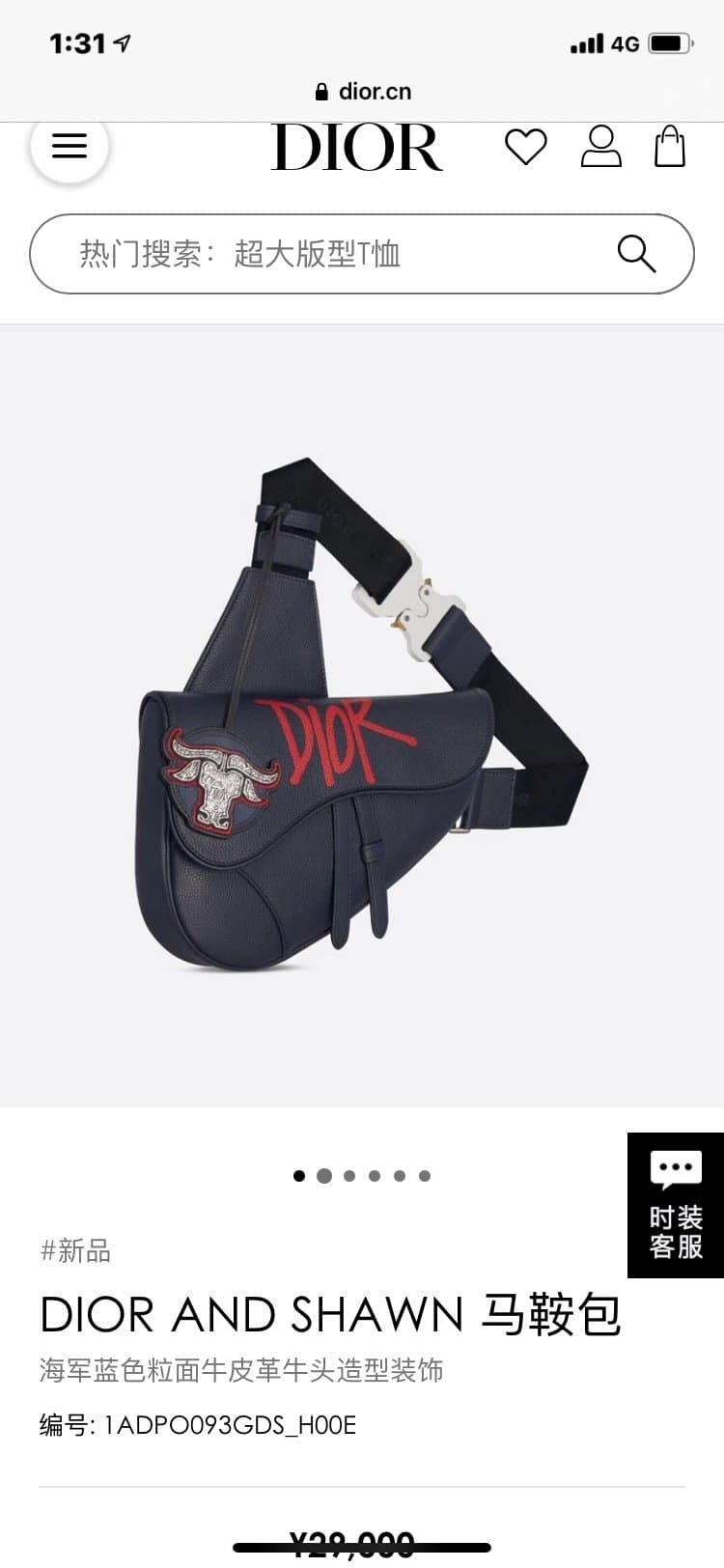This screenshot has width=724, height=1568.
Task: Go to the DIOR home logo
Action: tap(356, 147)
